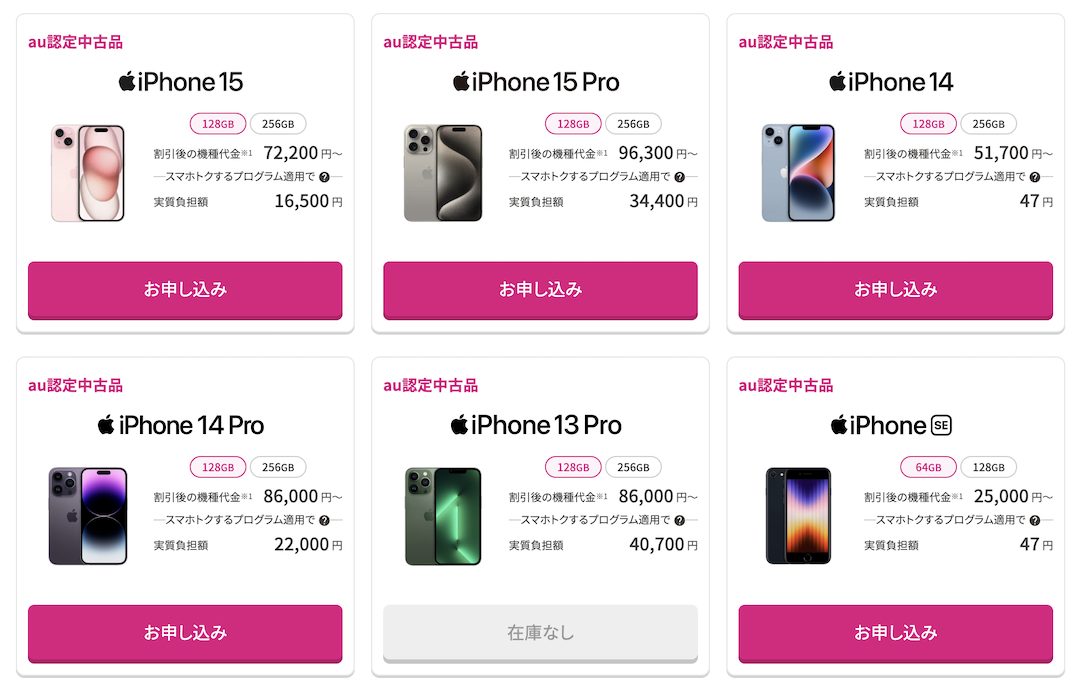The height and width of the screenshot is (690, 1080).
Task: Select 256GB option for iPhone 14
Action: click(x=988, y=124)
